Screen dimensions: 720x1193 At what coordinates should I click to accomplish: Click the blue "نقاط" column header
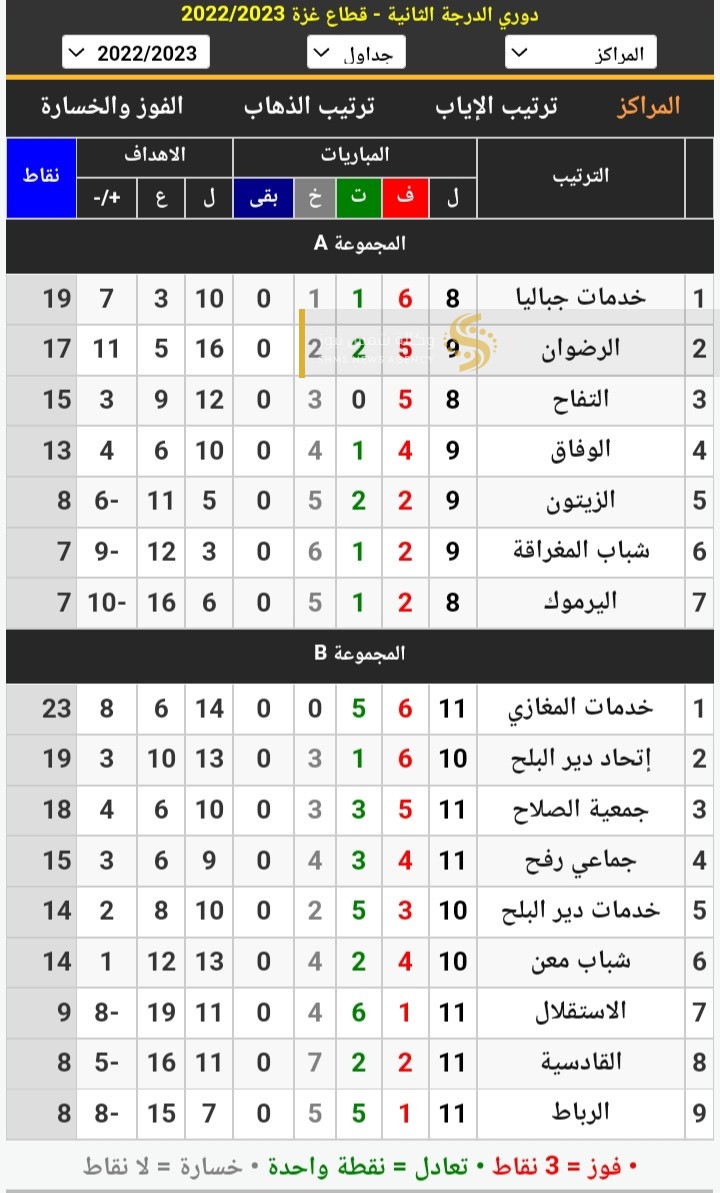pyautogui.click(x=40, y=178)
